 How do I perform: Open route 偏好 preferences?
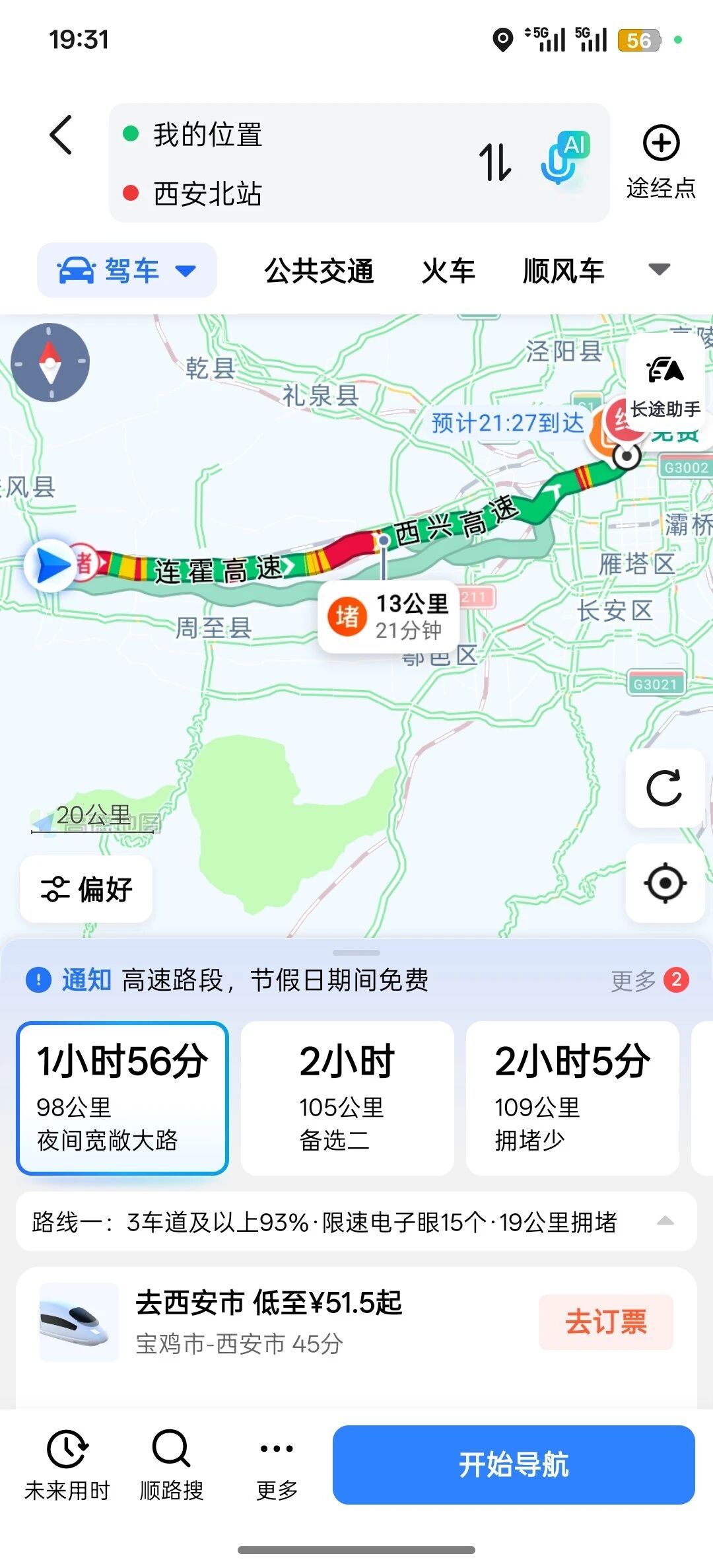point(86,889)
